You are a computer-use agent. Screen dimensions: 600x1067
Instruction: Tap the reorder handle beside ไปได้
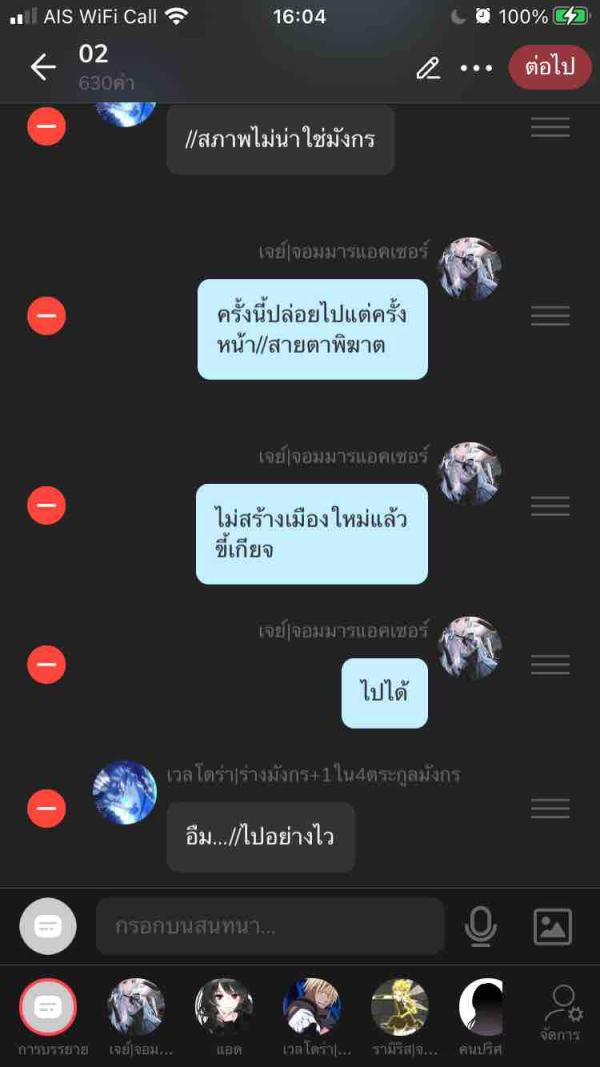(x=550, y=665)
